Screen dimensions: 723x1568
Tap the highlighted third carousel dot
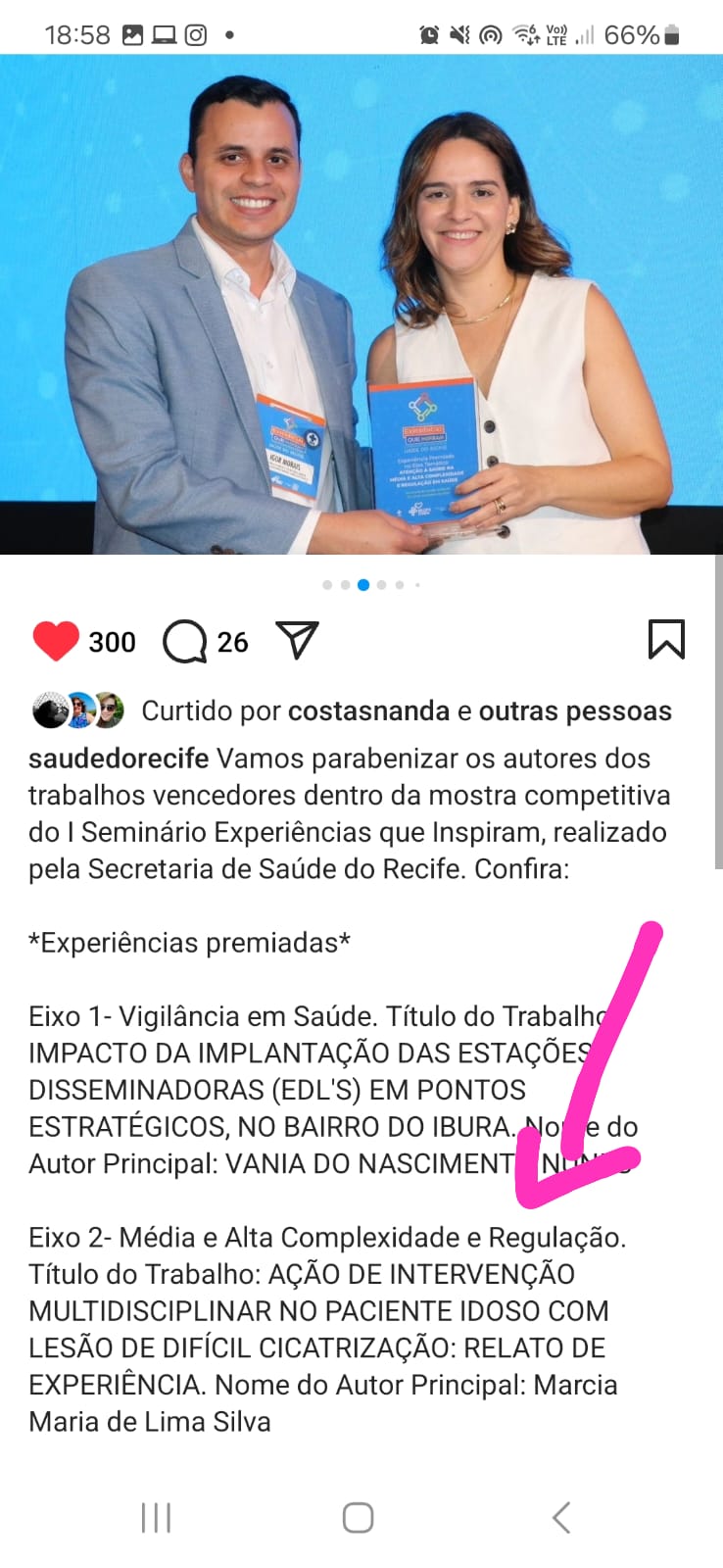pyautogui.click(x=363, y=584)
